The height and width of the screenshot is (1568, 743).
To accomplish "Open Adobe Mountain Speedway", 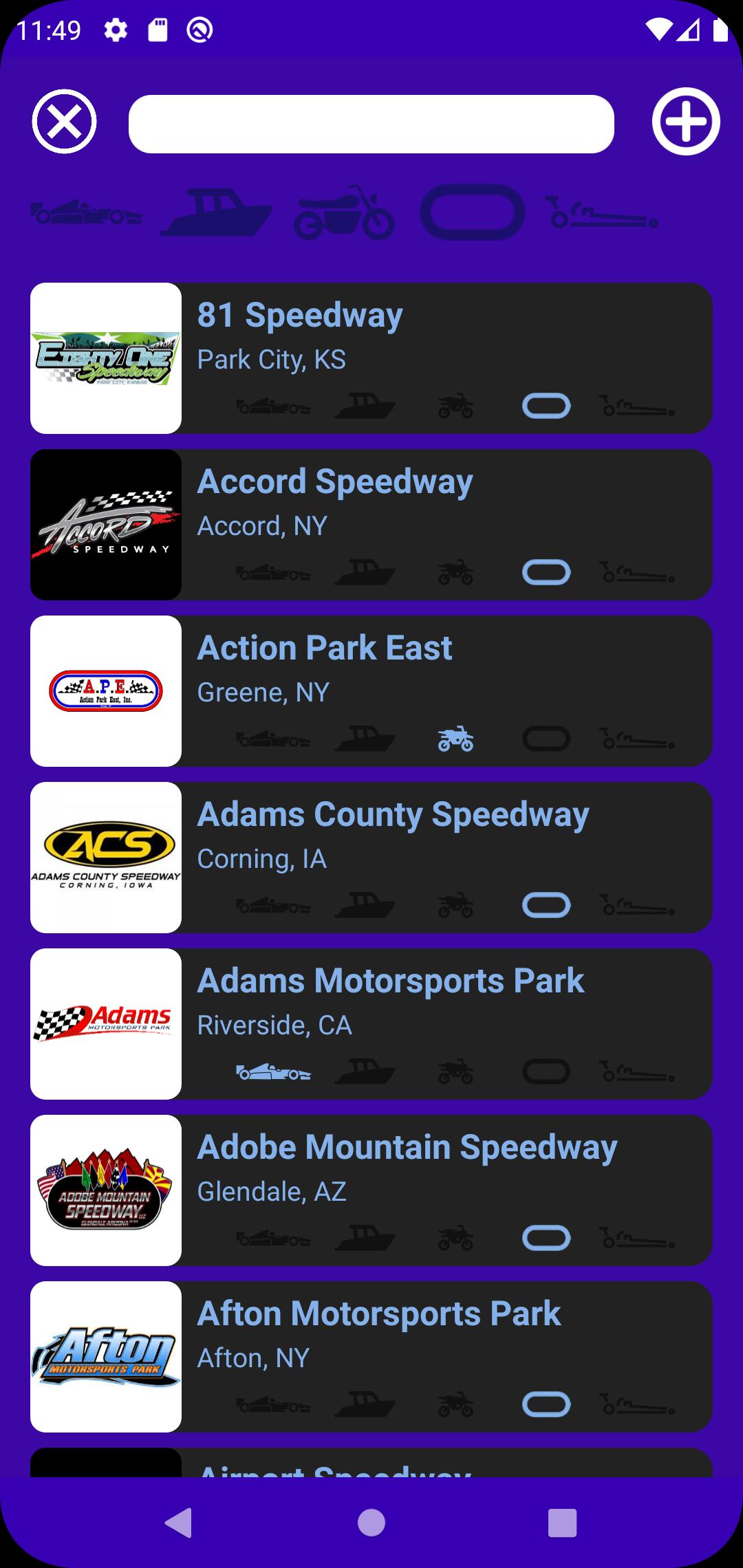I will (371, 1190).
